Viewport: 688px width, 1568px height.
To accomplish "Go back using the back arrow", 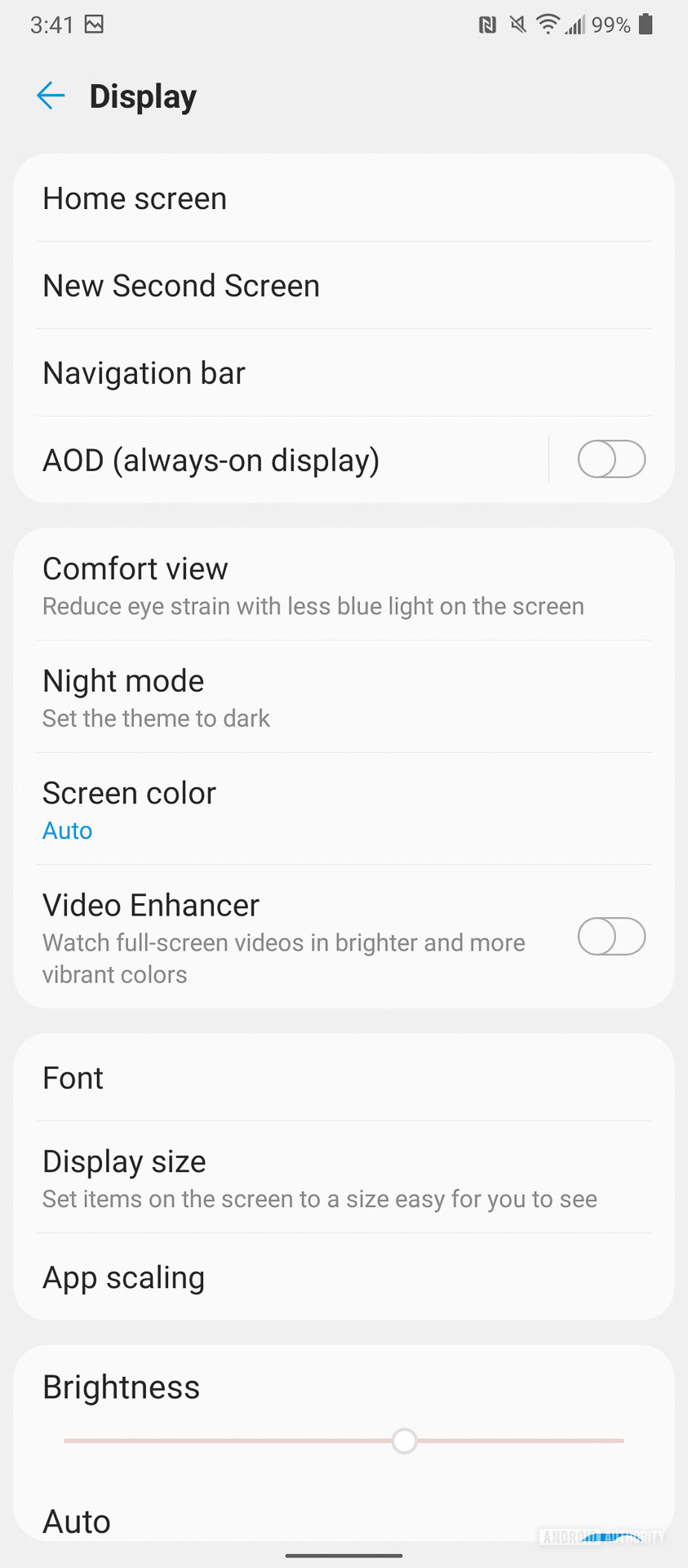I will coord(51,96).
